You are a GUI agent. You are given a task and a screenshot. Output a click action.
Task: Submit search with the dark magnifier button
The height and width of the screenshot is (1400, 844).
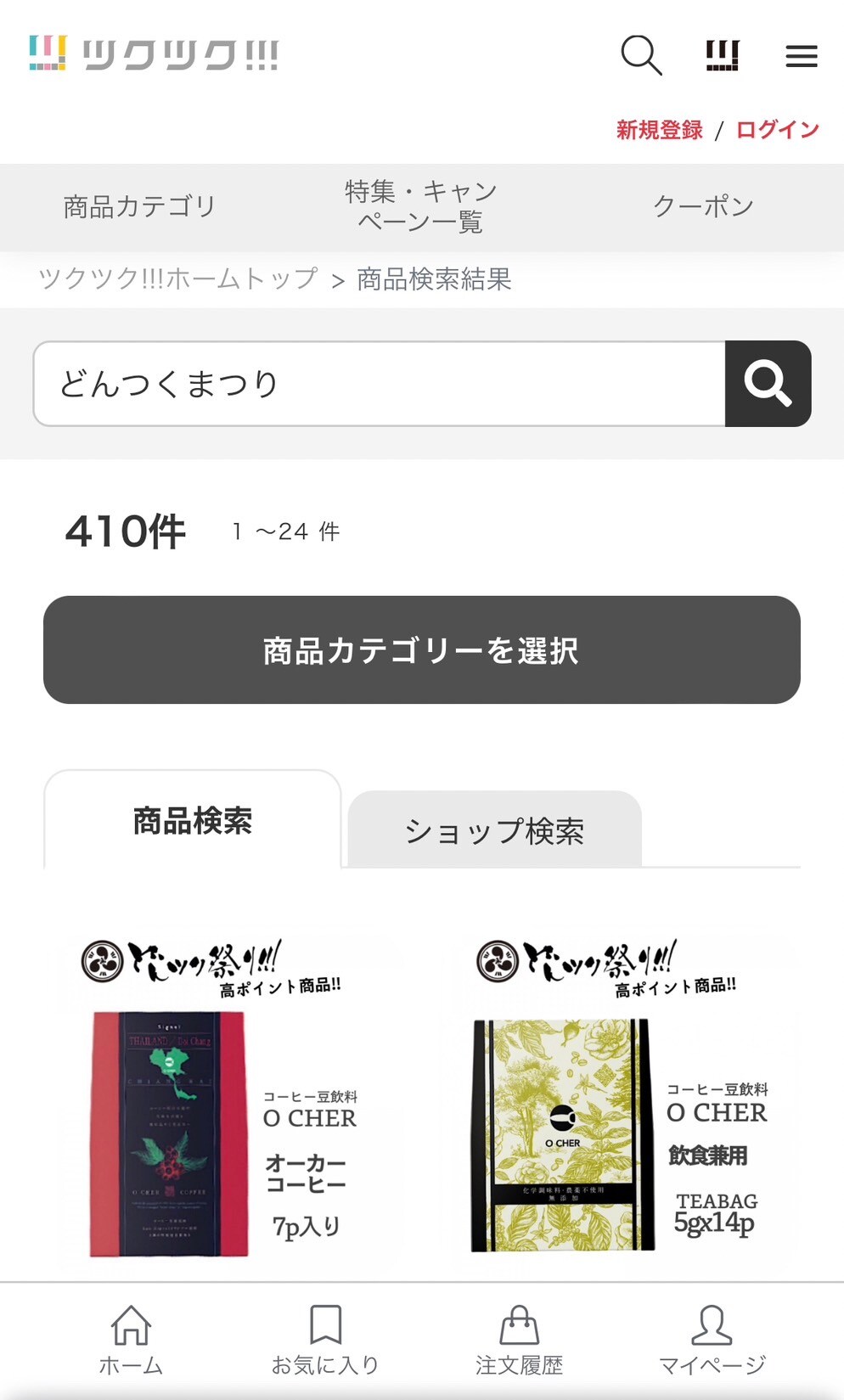click(768, 384)
